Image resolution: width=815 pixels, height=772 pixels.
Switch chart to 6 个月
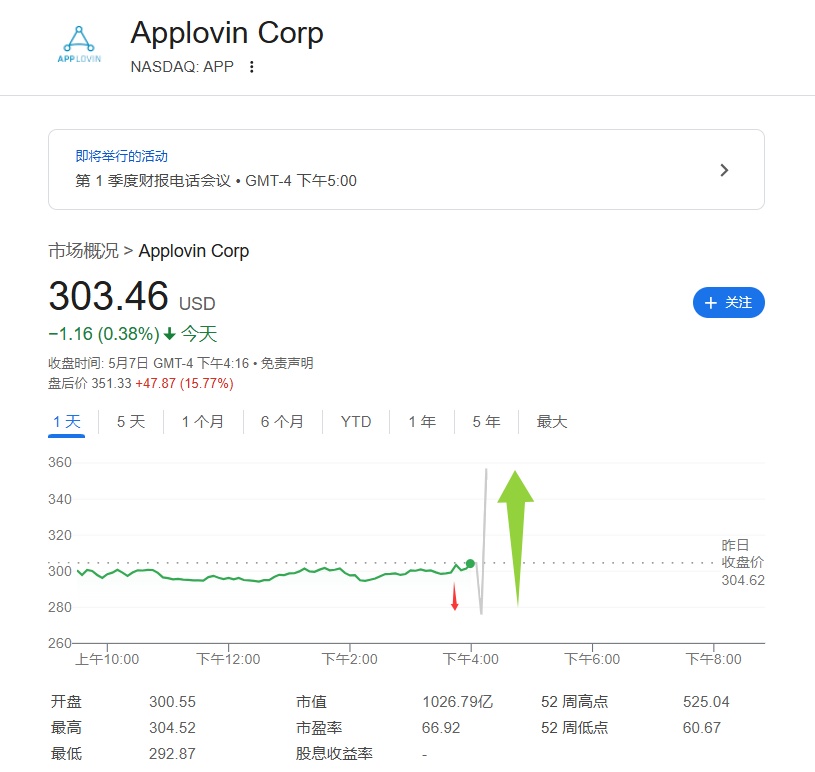pyautogui.click(x=282, y=422)
